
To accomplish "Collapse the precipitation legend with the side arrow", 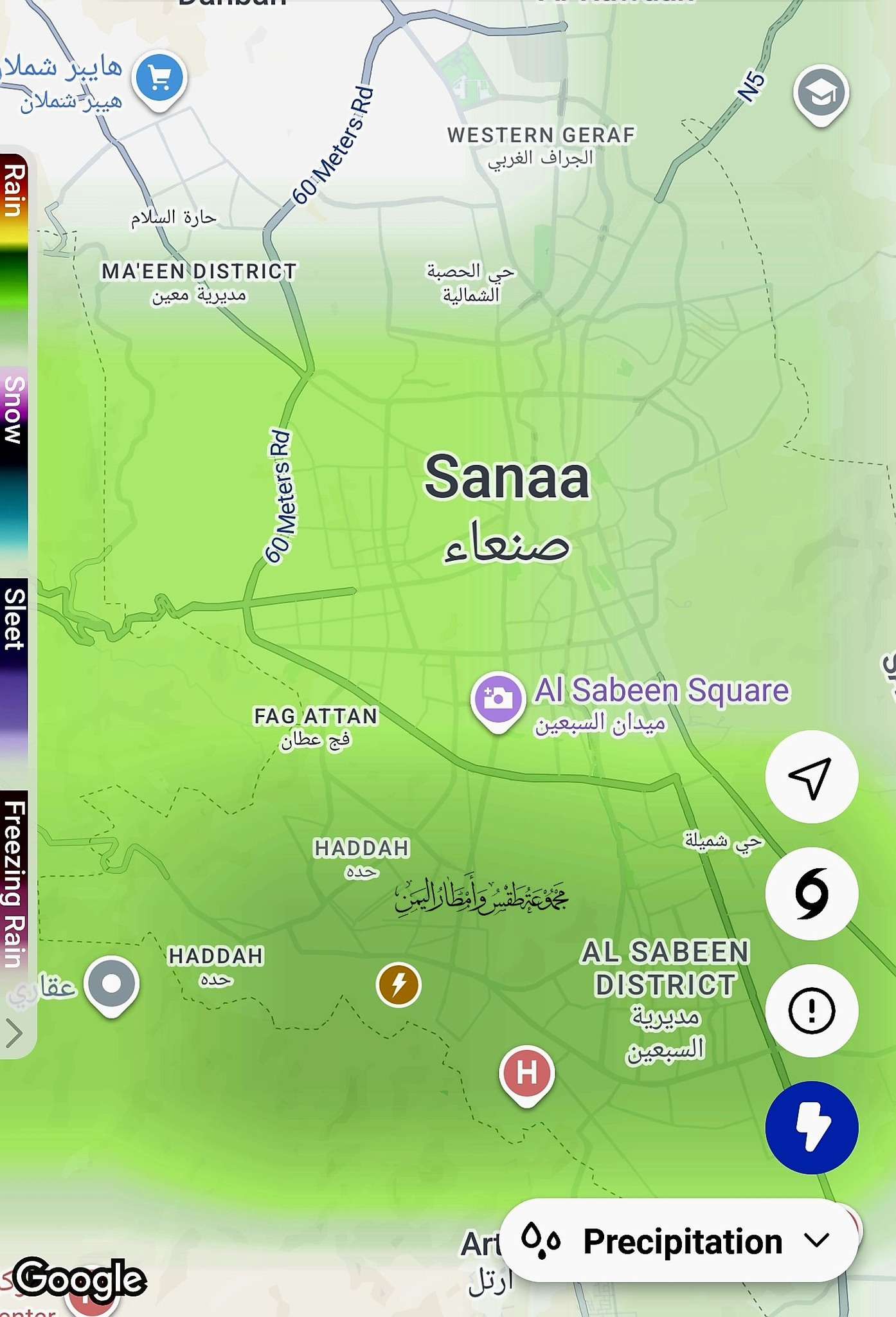I will pos(14,1033).
